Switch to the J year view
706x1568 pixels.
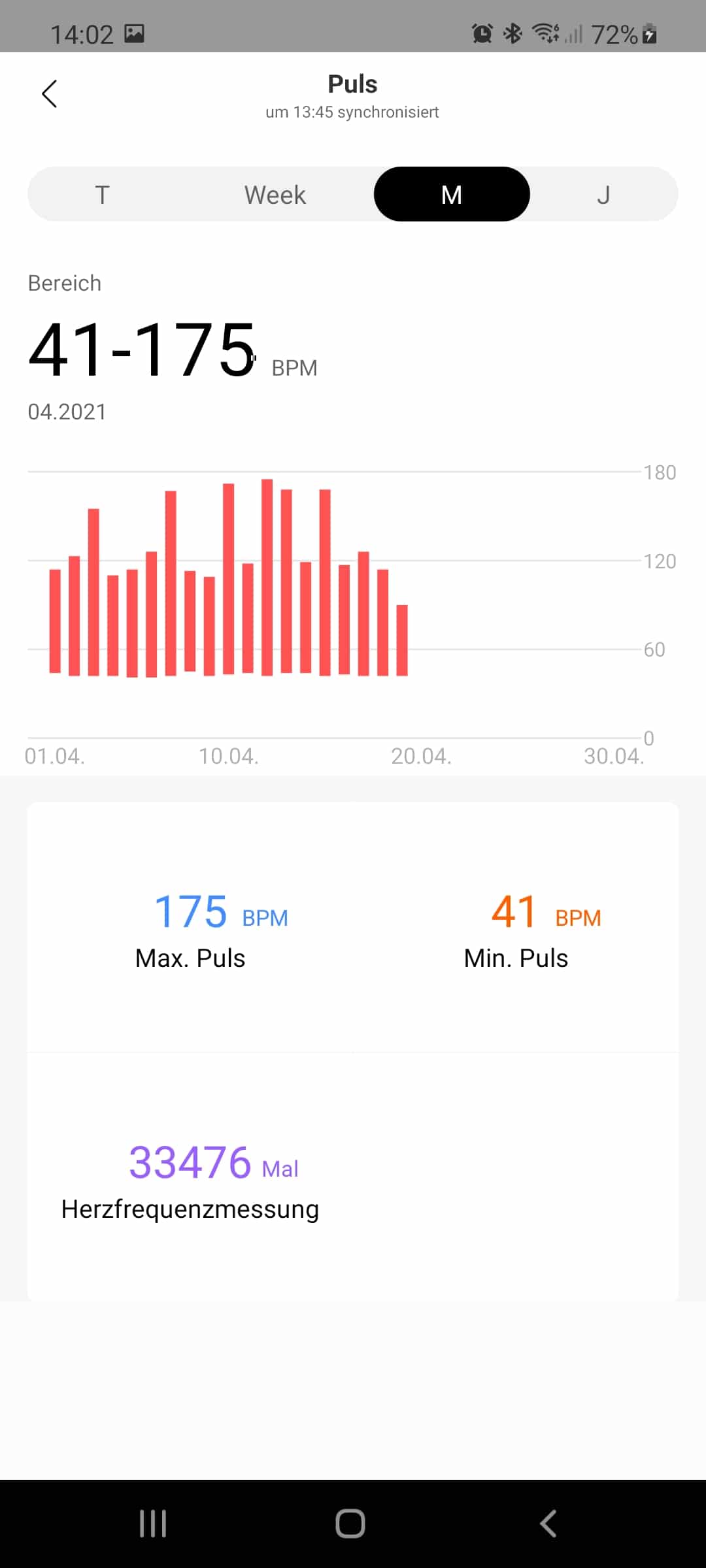[x=603, y=195]
